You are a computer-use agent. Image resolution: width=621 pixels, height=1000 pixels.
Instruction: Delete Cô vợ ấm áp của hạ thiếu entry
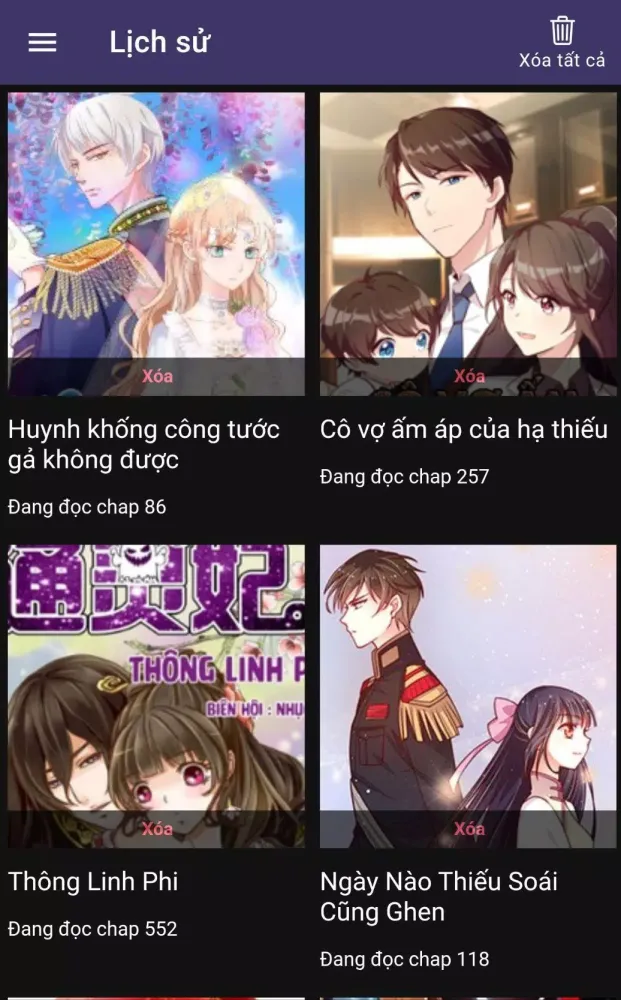point(469,376)
